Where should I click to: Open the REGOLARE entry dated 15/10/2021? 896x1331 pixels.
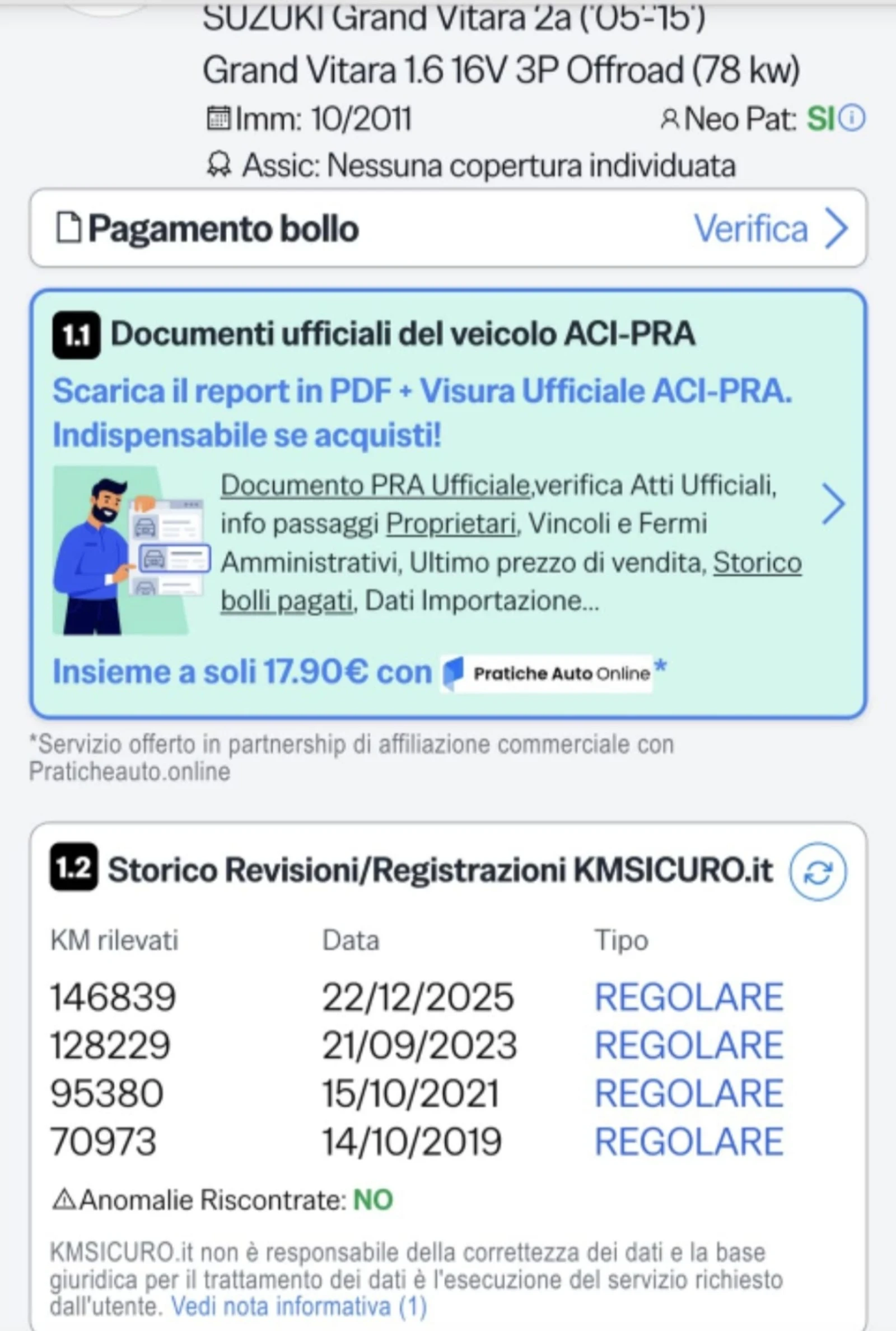[689, 1093]
